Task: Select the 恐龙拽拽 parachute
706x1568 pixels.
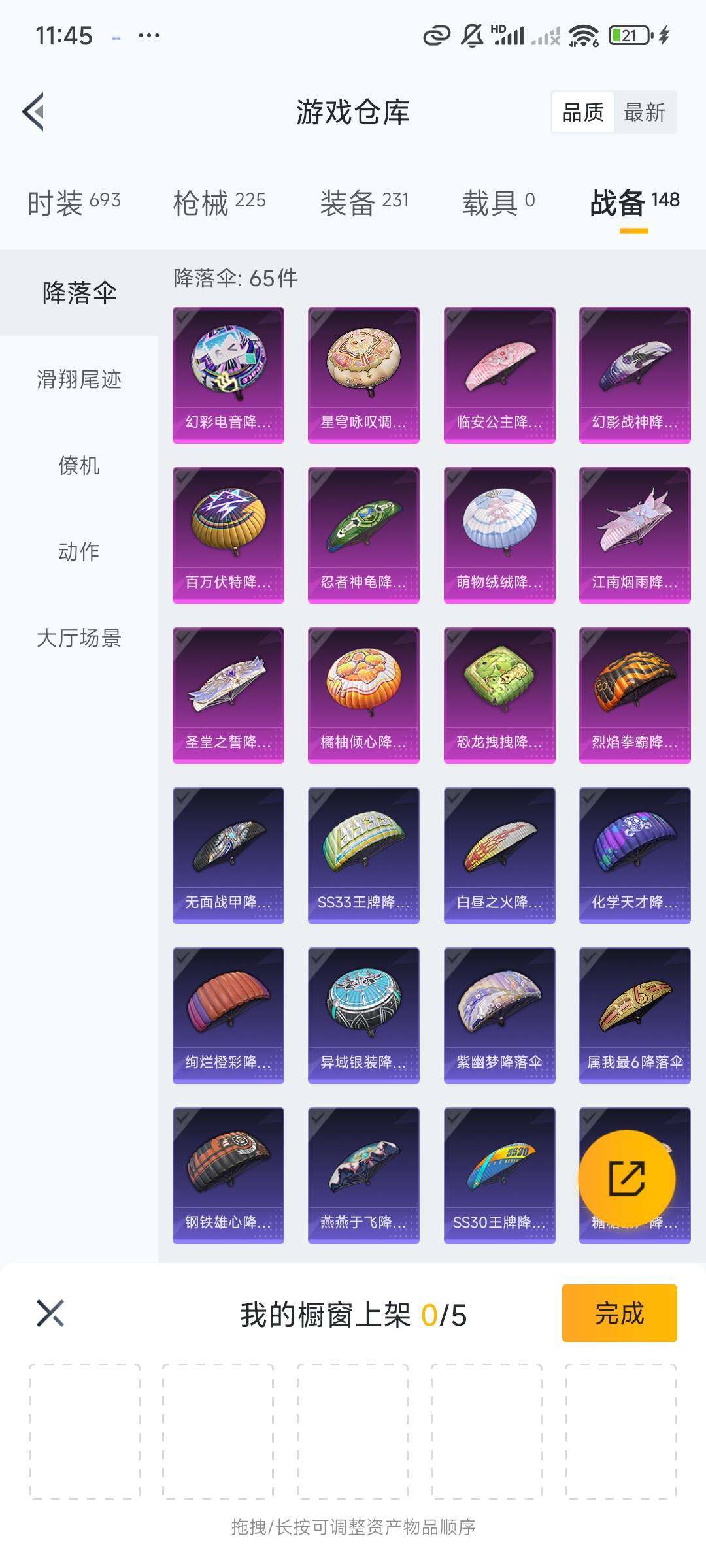Action: [x=499, y=694]
